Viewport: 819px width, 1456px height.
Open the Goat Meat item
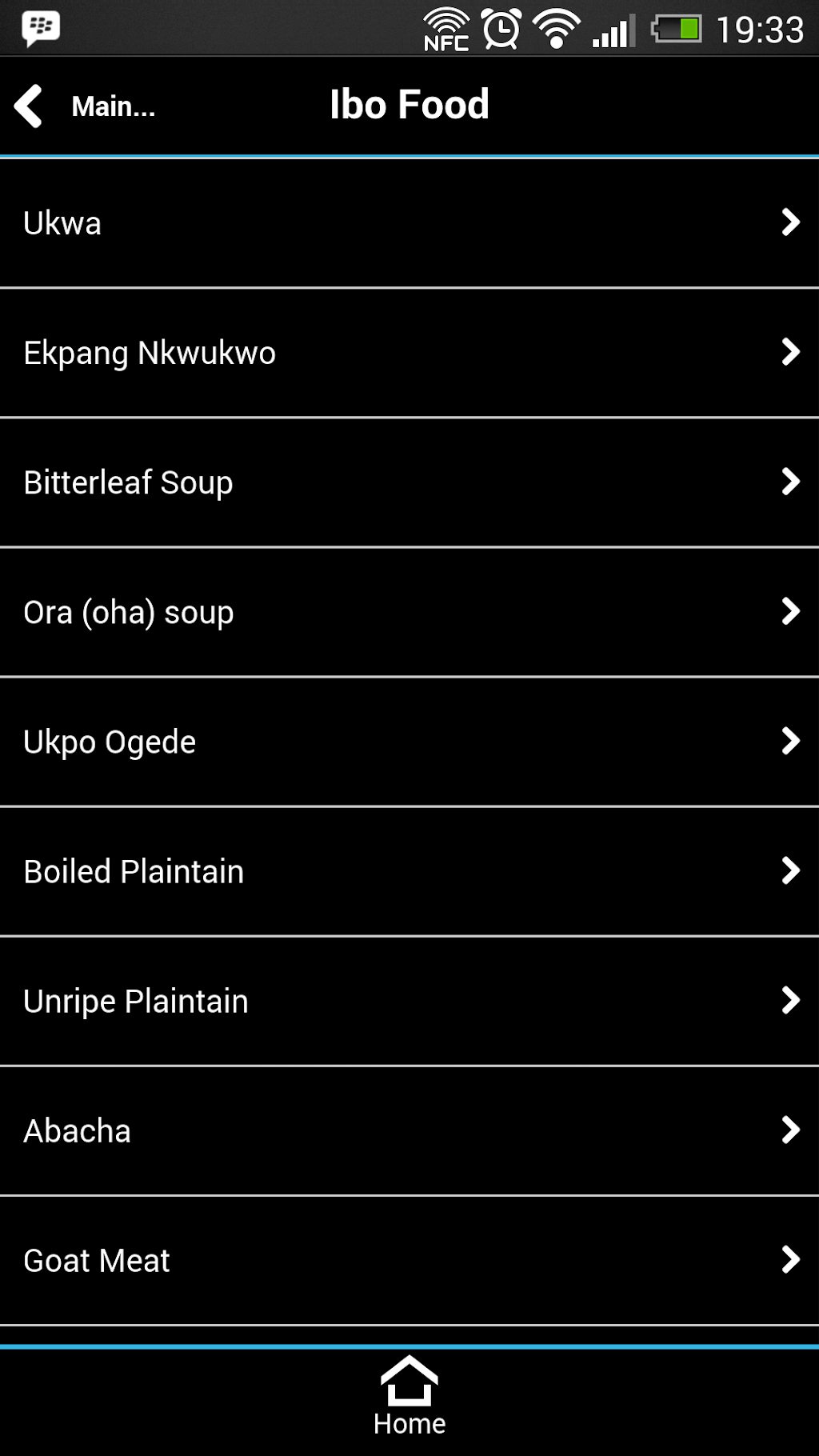(x=409, y=1260)
